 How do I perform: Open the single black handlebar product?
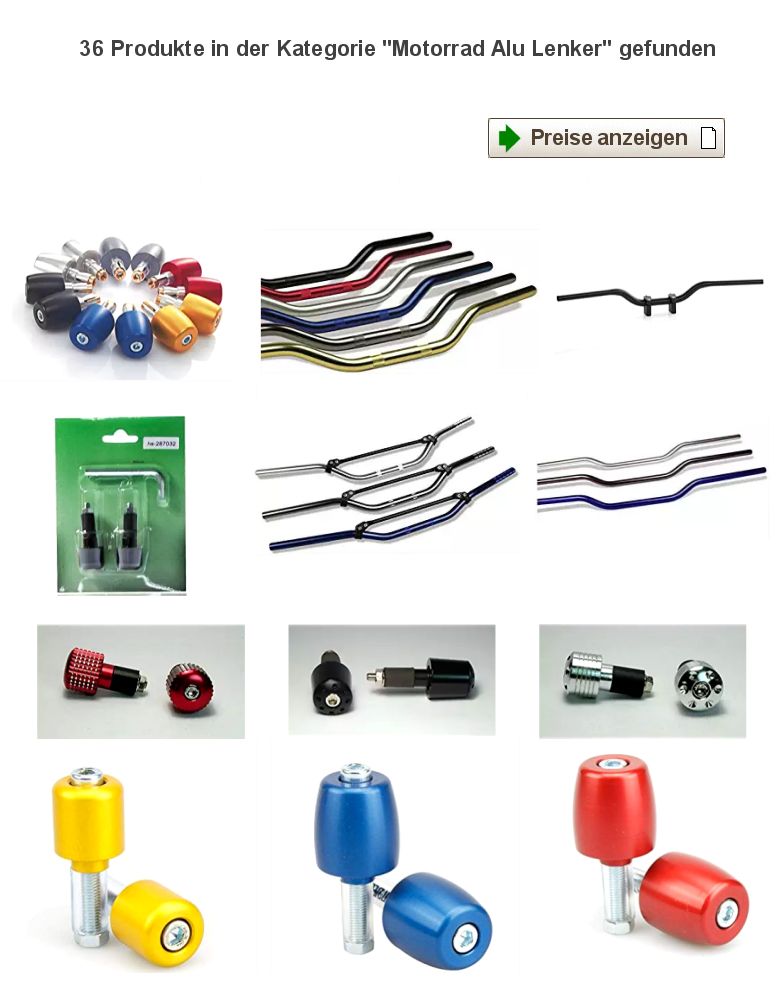pyautogui.click(x=659, y=295)
